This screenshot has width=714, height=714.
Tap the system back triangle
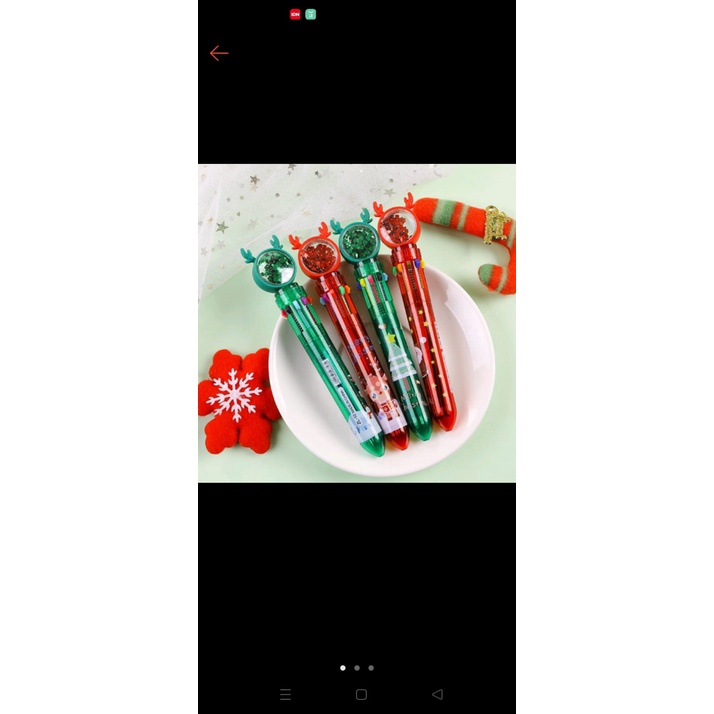click(x=437, y=694)
